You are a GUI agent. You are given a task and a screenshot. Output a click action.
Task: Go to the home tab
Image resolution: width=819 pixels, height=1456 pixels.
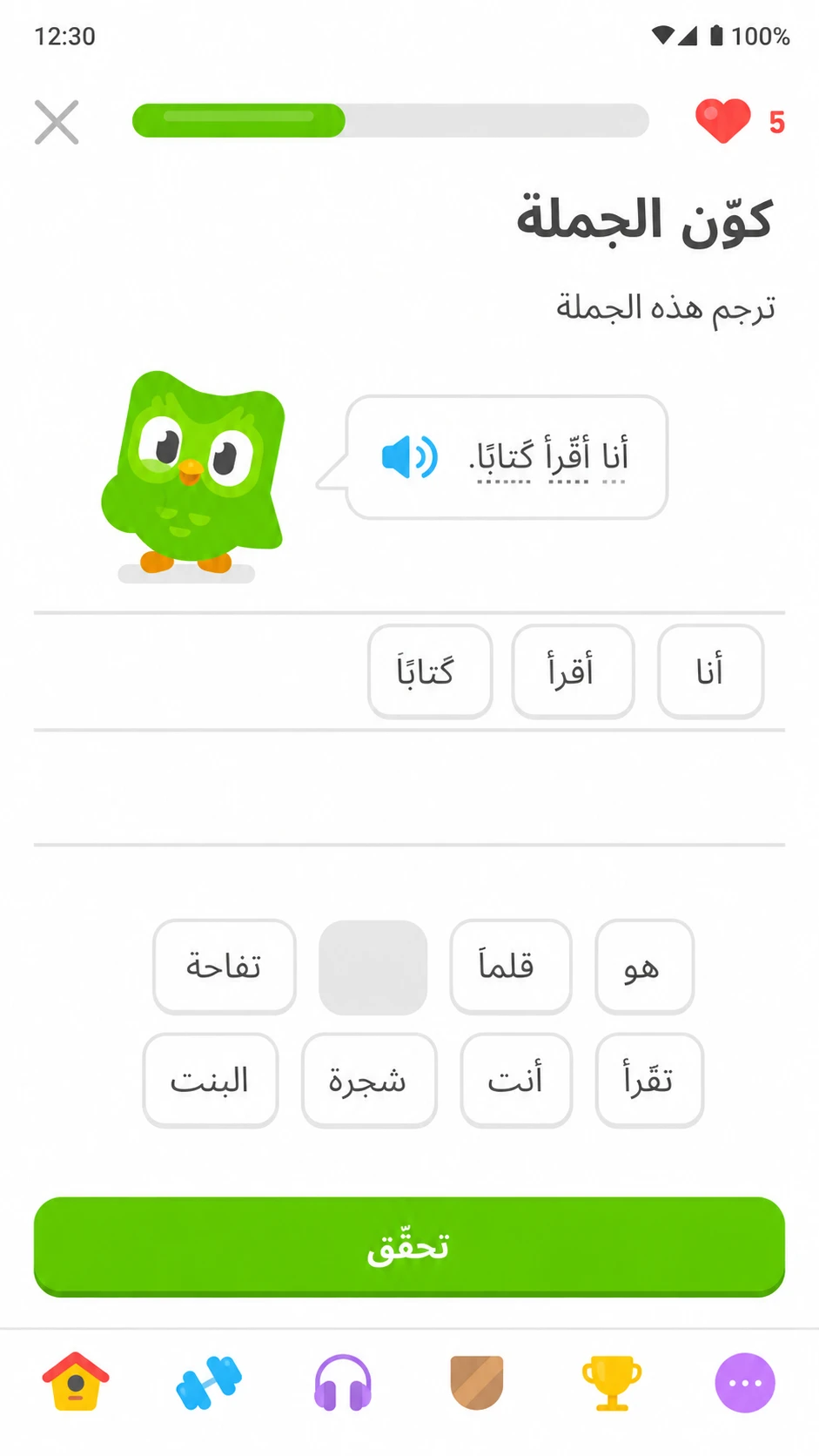pos(76,1382)
